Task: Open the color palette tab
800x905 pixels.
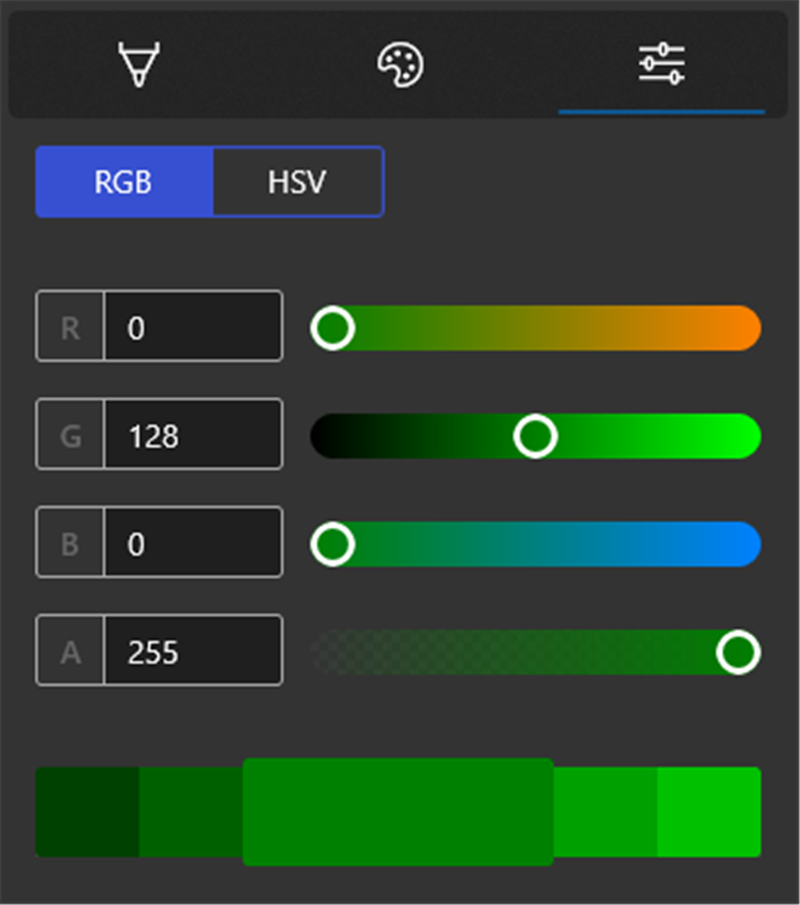Action: [x=400, y=65]
